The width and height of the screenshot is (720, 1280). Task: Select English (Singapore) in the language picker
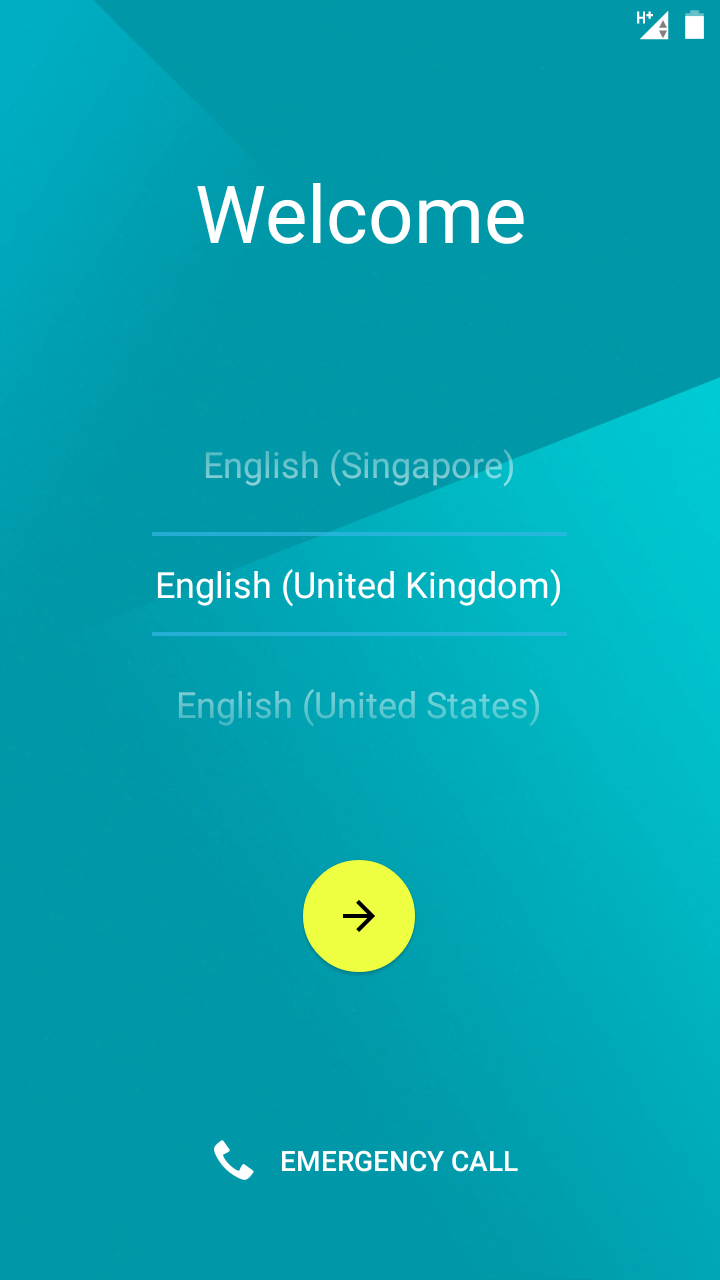pos(359,466)
